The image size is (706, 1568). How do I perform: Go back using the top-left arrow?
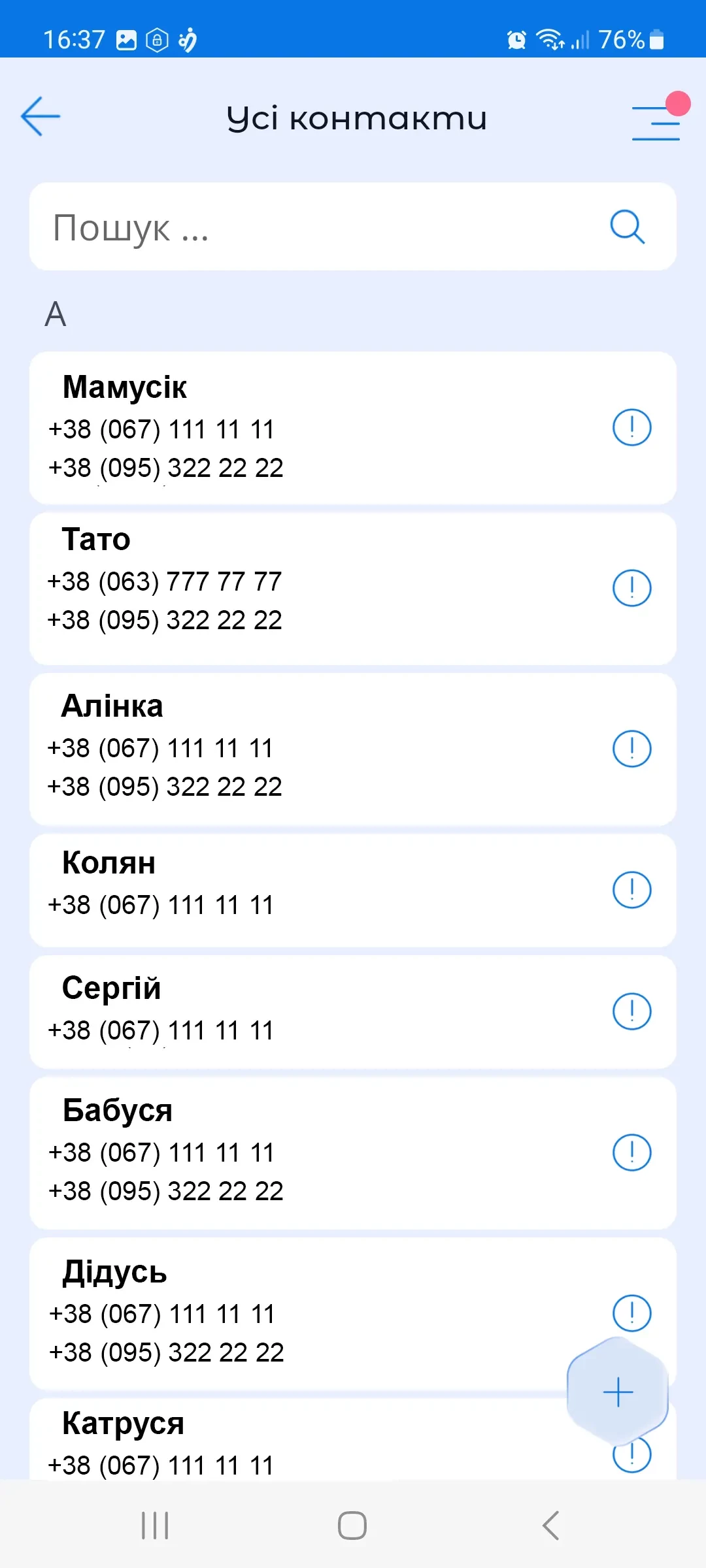(x=41, y=117)
